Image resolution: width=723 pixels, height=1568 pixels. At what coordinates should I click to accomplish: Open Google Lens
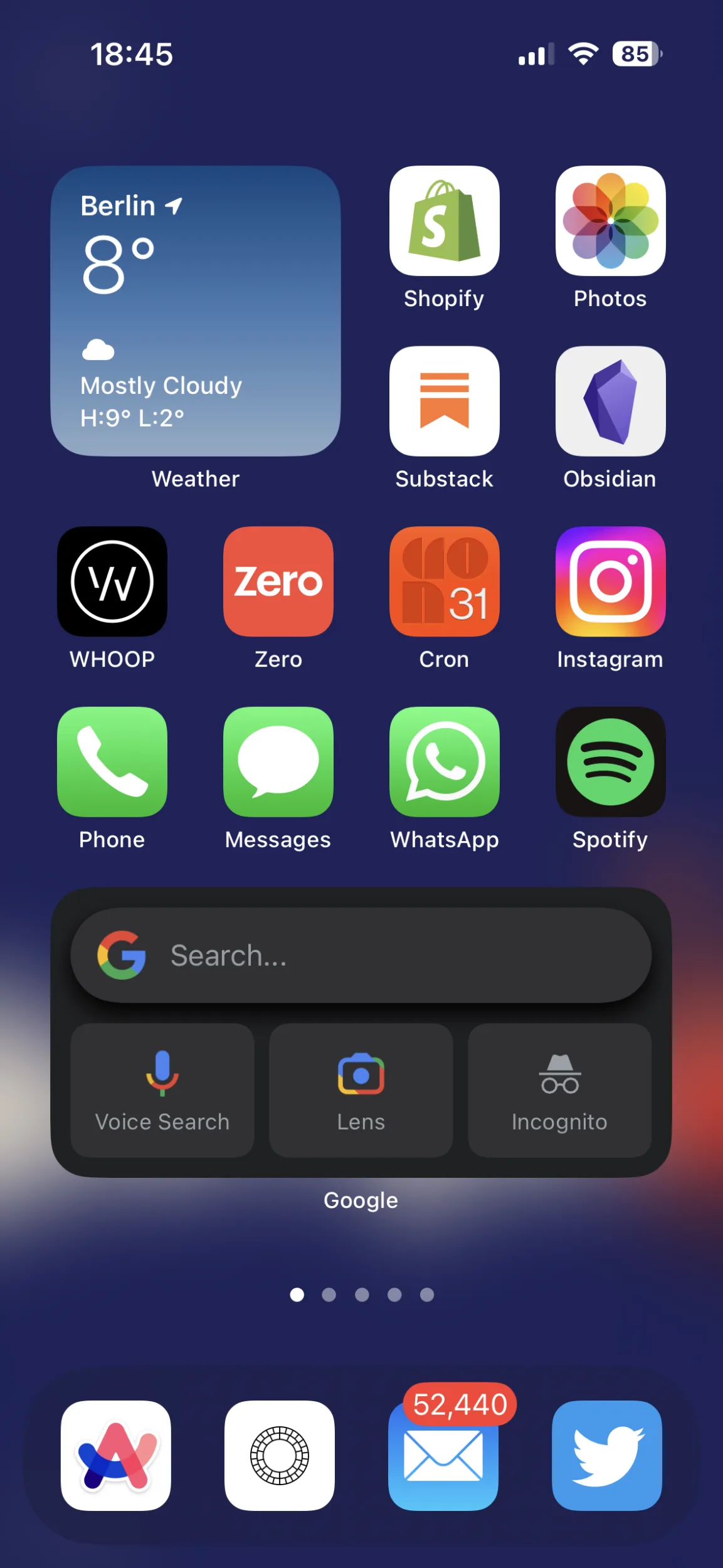point(361,1091)
